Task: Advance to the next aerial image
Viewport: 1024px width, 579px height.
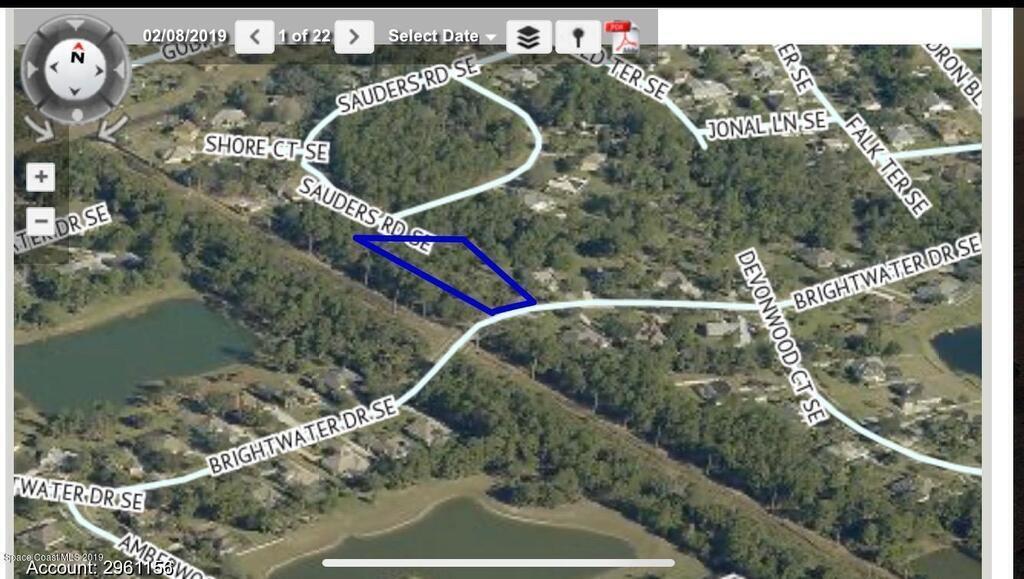Action: click(354, 37)
